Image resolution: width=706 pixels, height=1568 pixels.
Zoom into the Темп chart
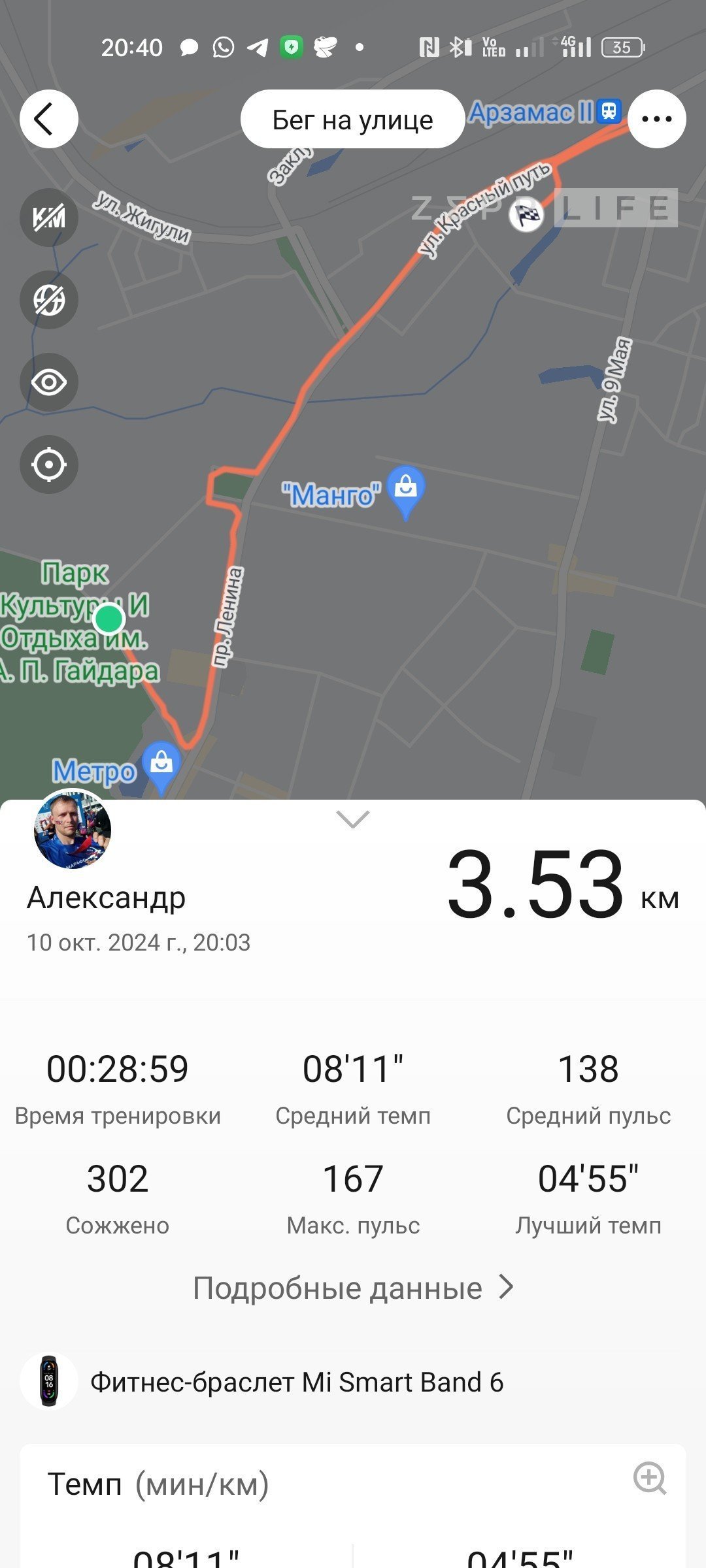649,1478
